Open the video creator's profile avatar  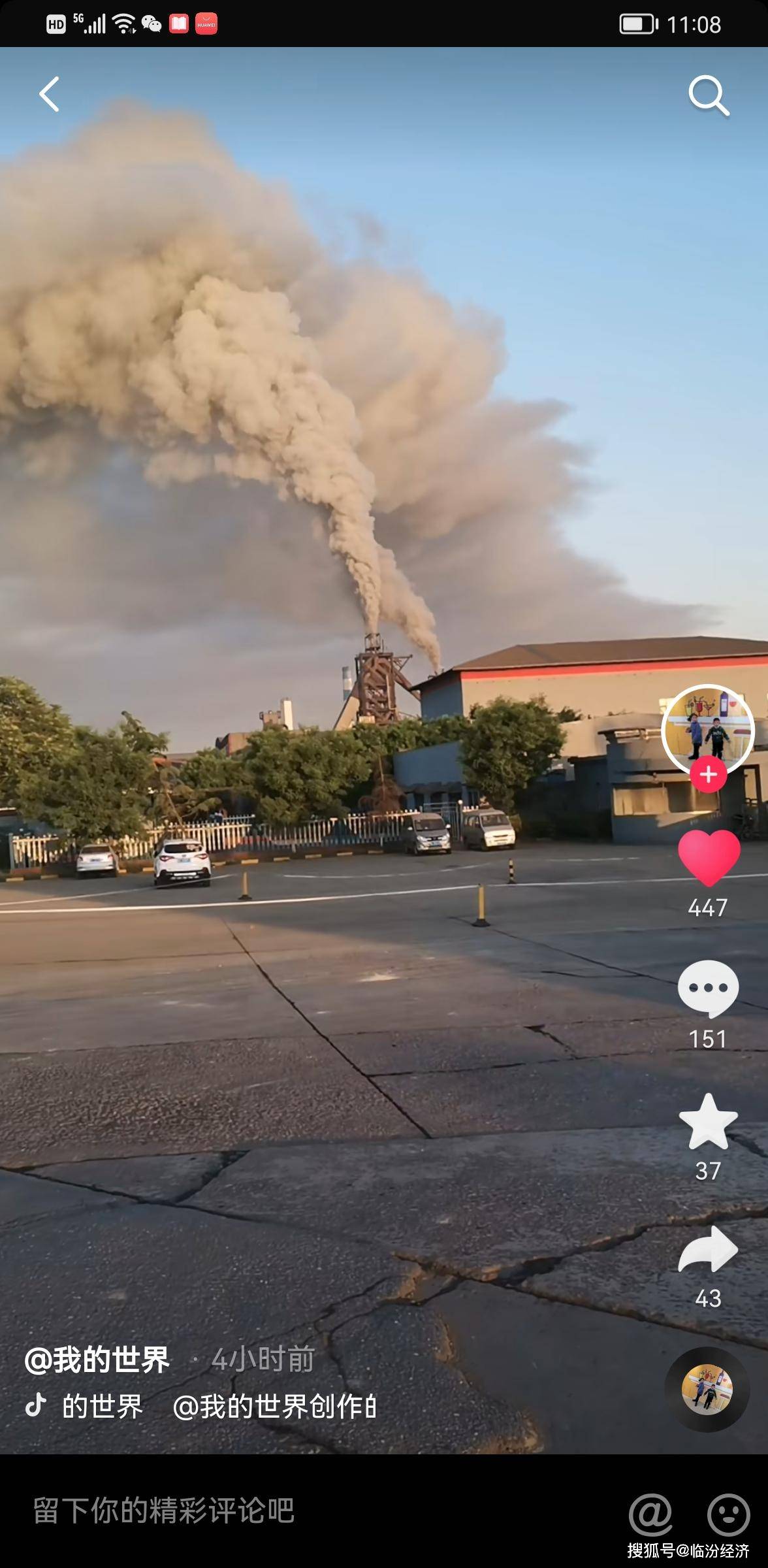(708, 730)
